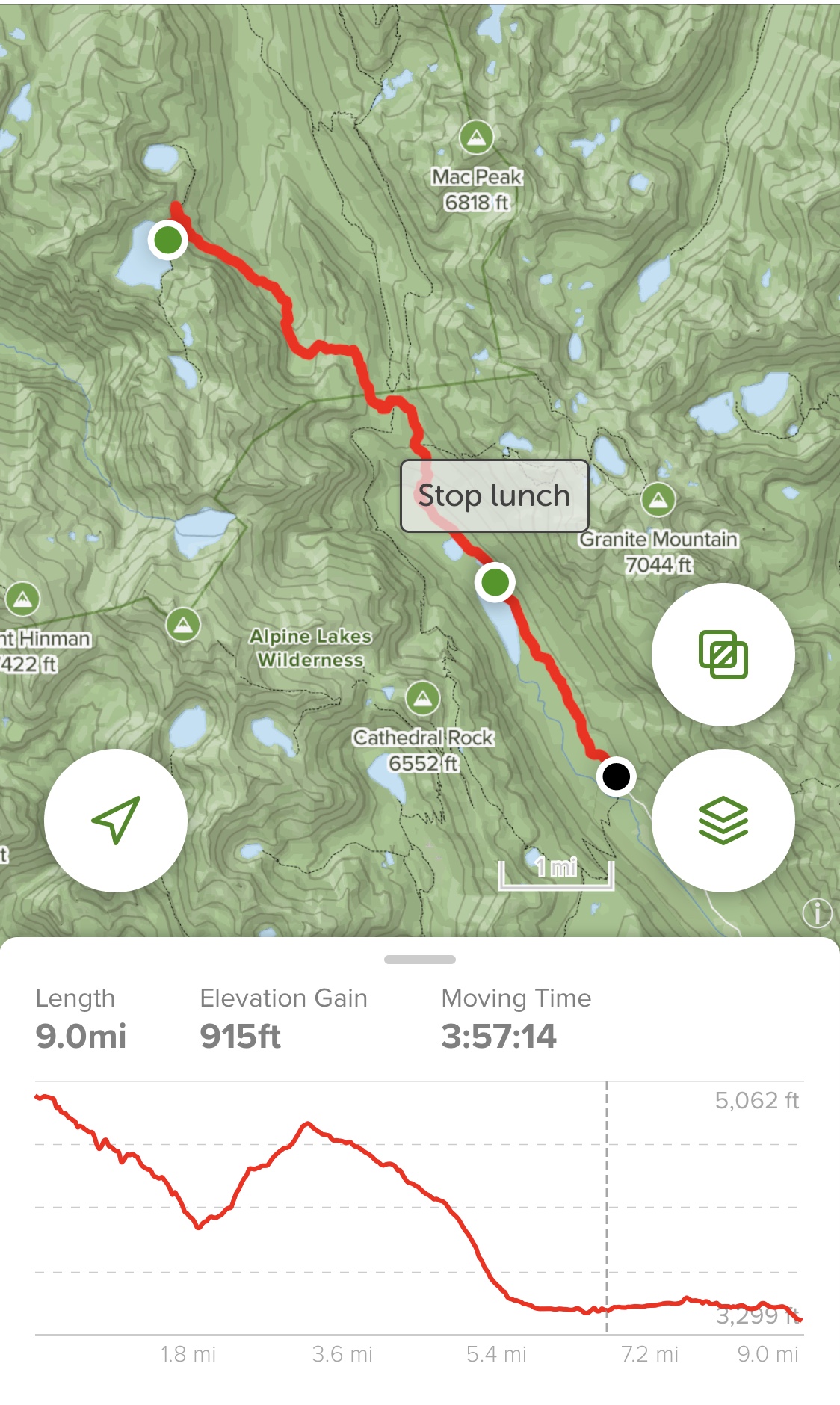This screenshot has height=1405, width=840.
Task: Select the green start marker on the trail
Action: coord(167,240)
